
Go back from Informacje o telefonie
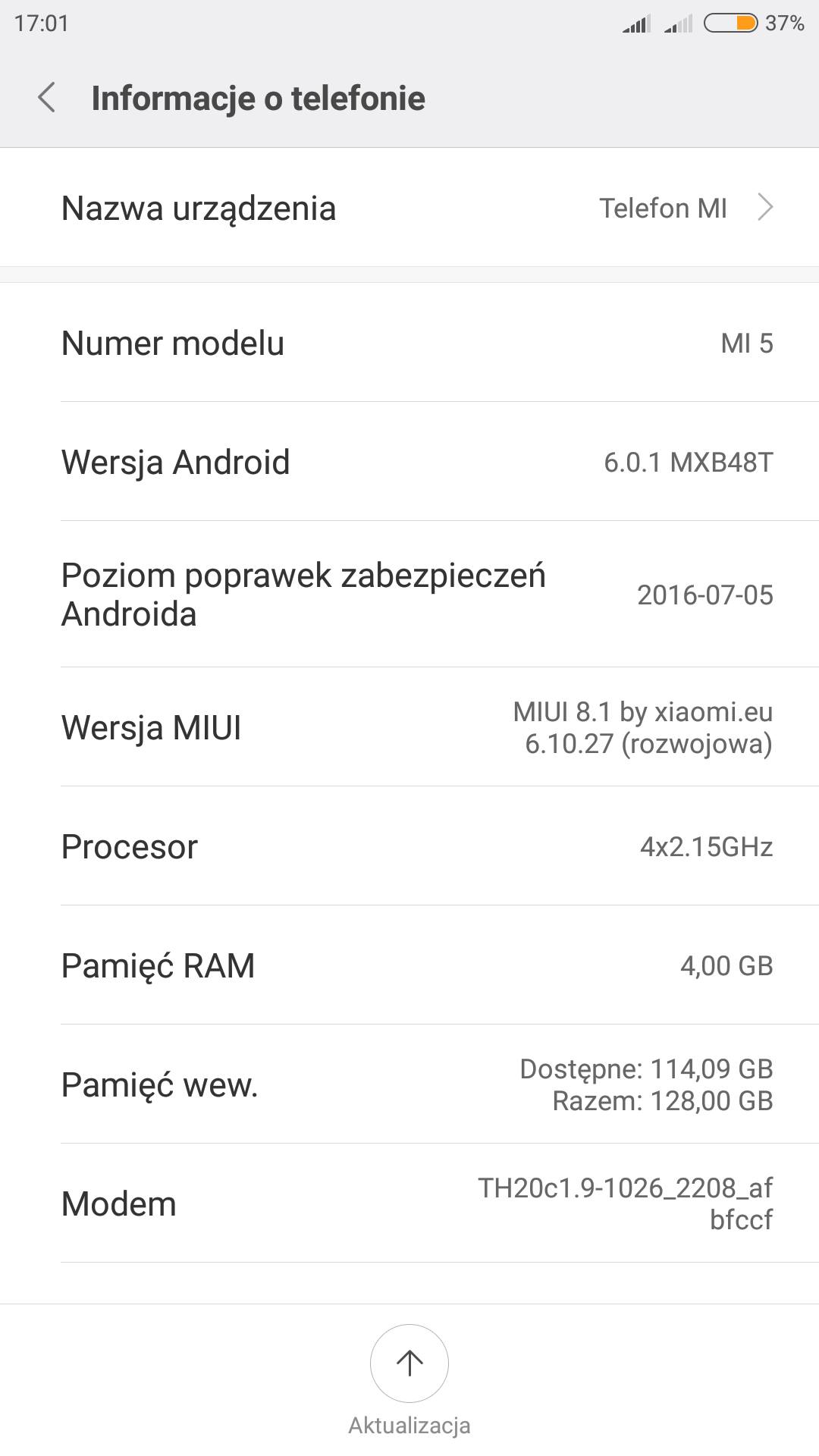[47, 98]
